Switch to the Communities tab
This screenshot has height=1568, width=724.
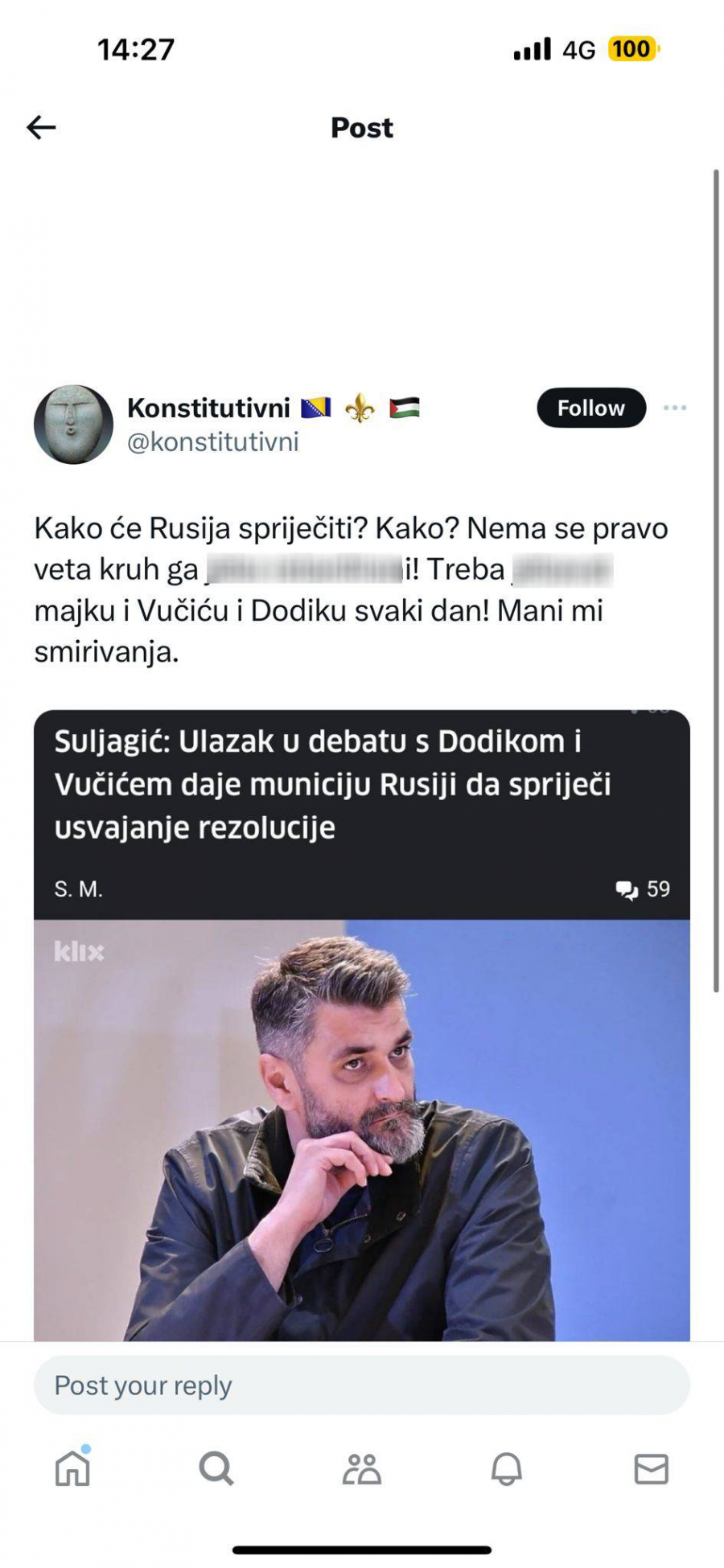tap(361, 1468)
